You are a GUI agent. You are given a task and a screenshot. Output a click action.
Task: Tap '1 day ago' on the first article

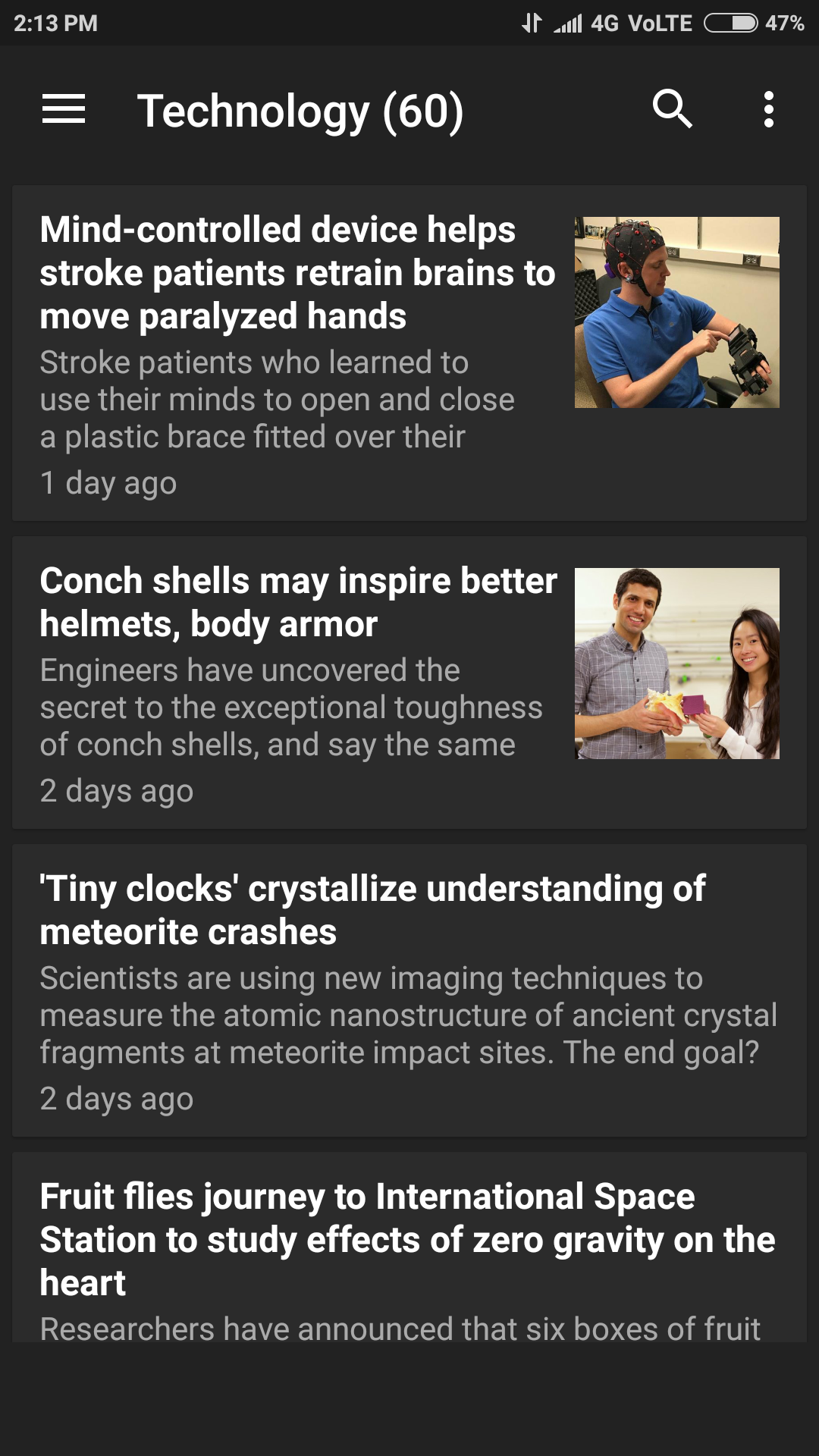(x=108, y=482)
